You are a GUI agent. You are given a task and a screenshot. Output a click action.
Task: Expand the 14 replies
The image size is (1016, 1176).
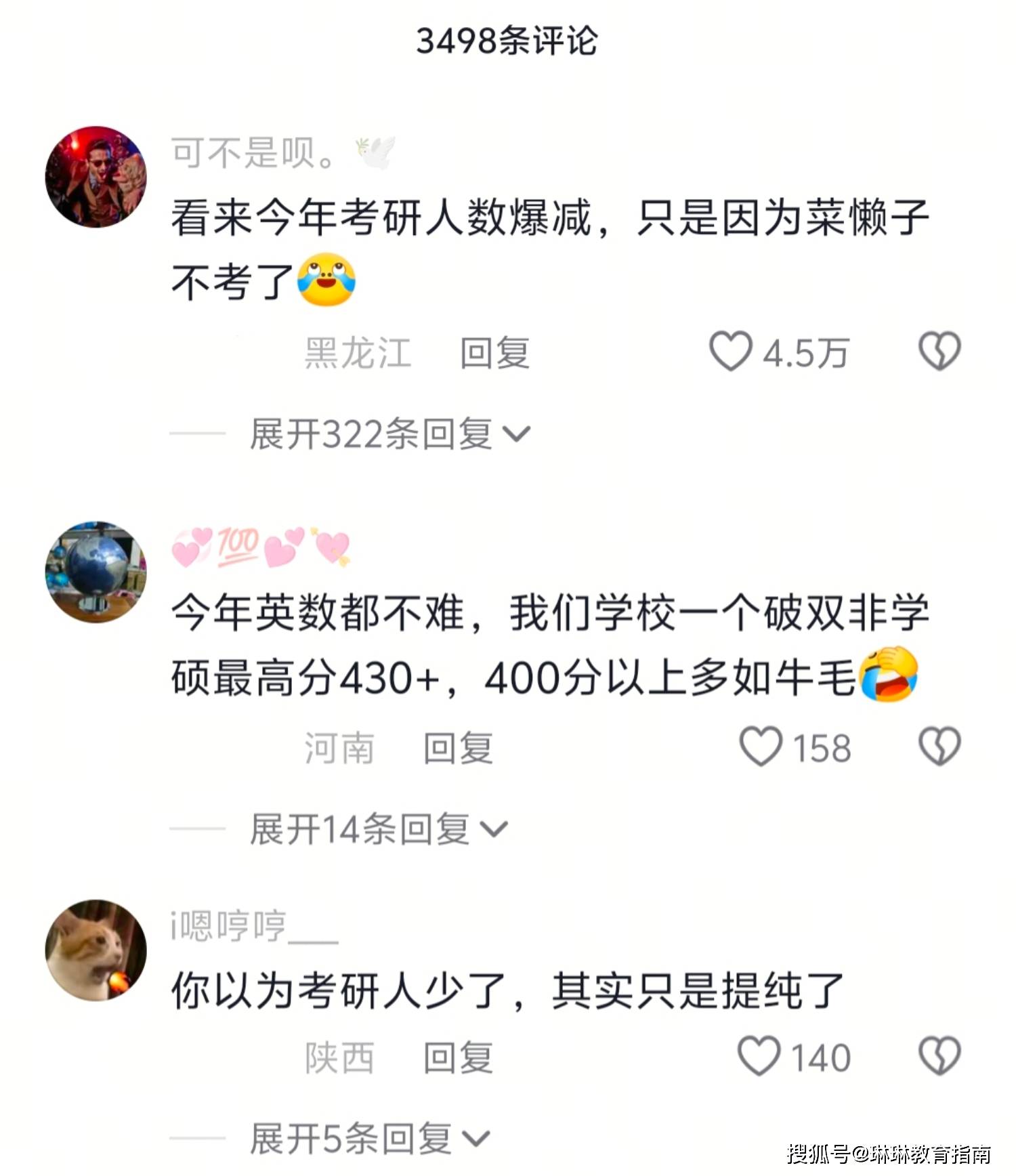378,829
